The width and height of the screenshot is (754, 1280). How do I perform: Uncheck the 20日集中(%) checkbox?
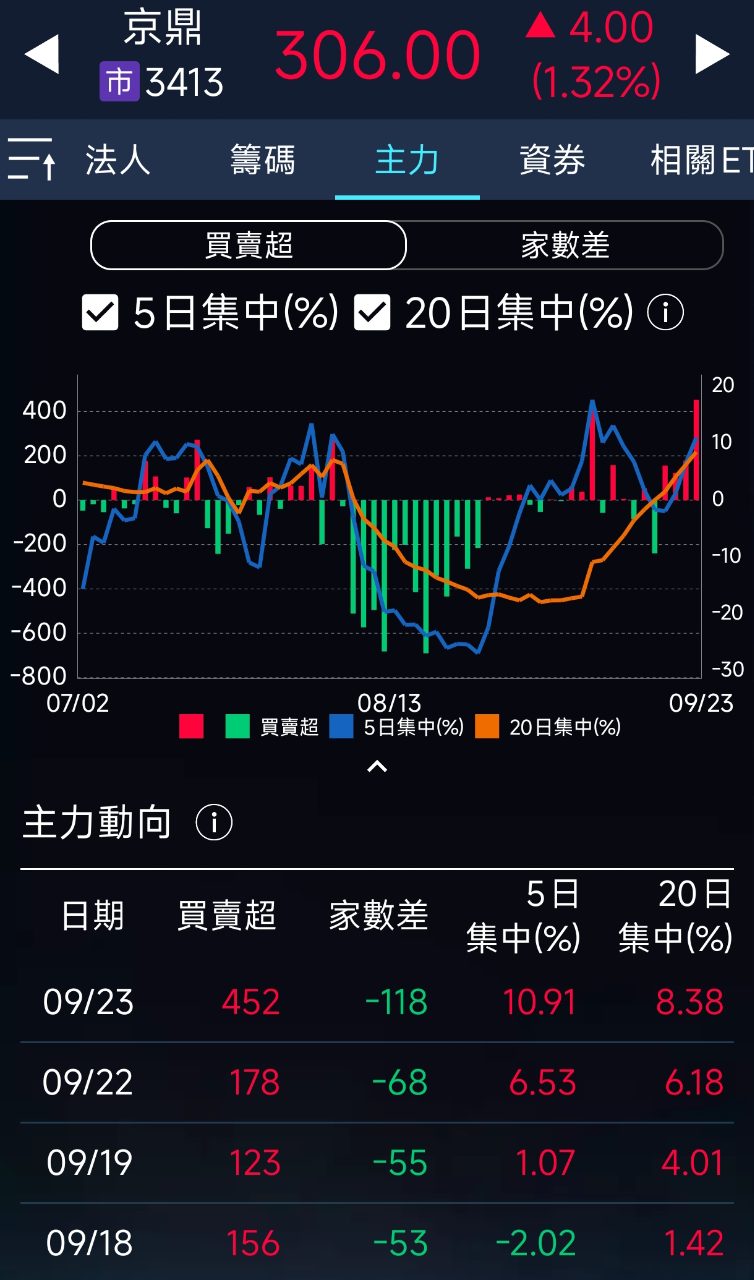point(372,313)
